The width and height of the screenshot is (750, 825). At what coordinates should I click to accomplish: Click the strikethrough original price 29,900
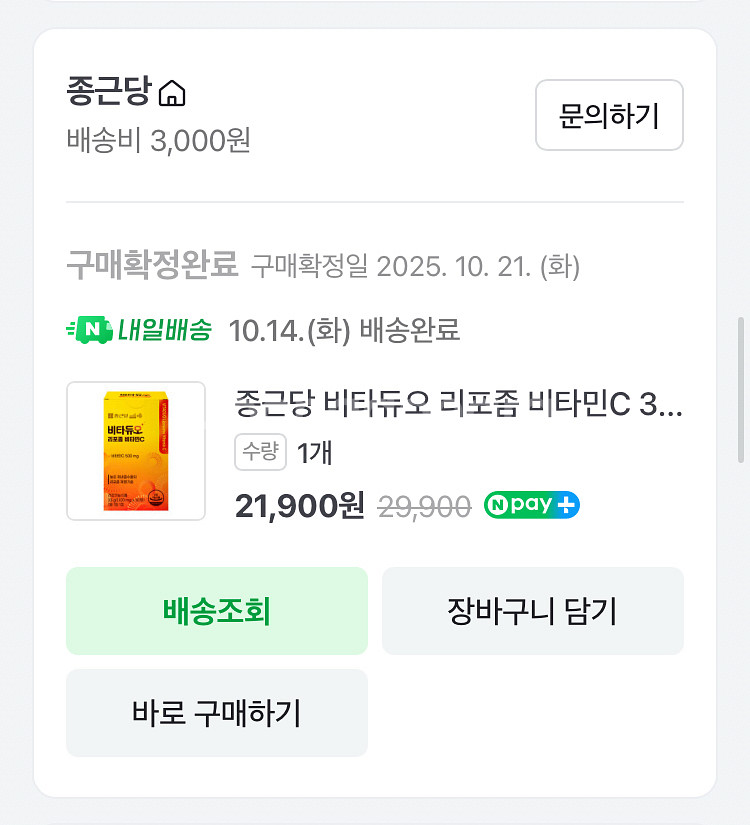pos(423,506)
